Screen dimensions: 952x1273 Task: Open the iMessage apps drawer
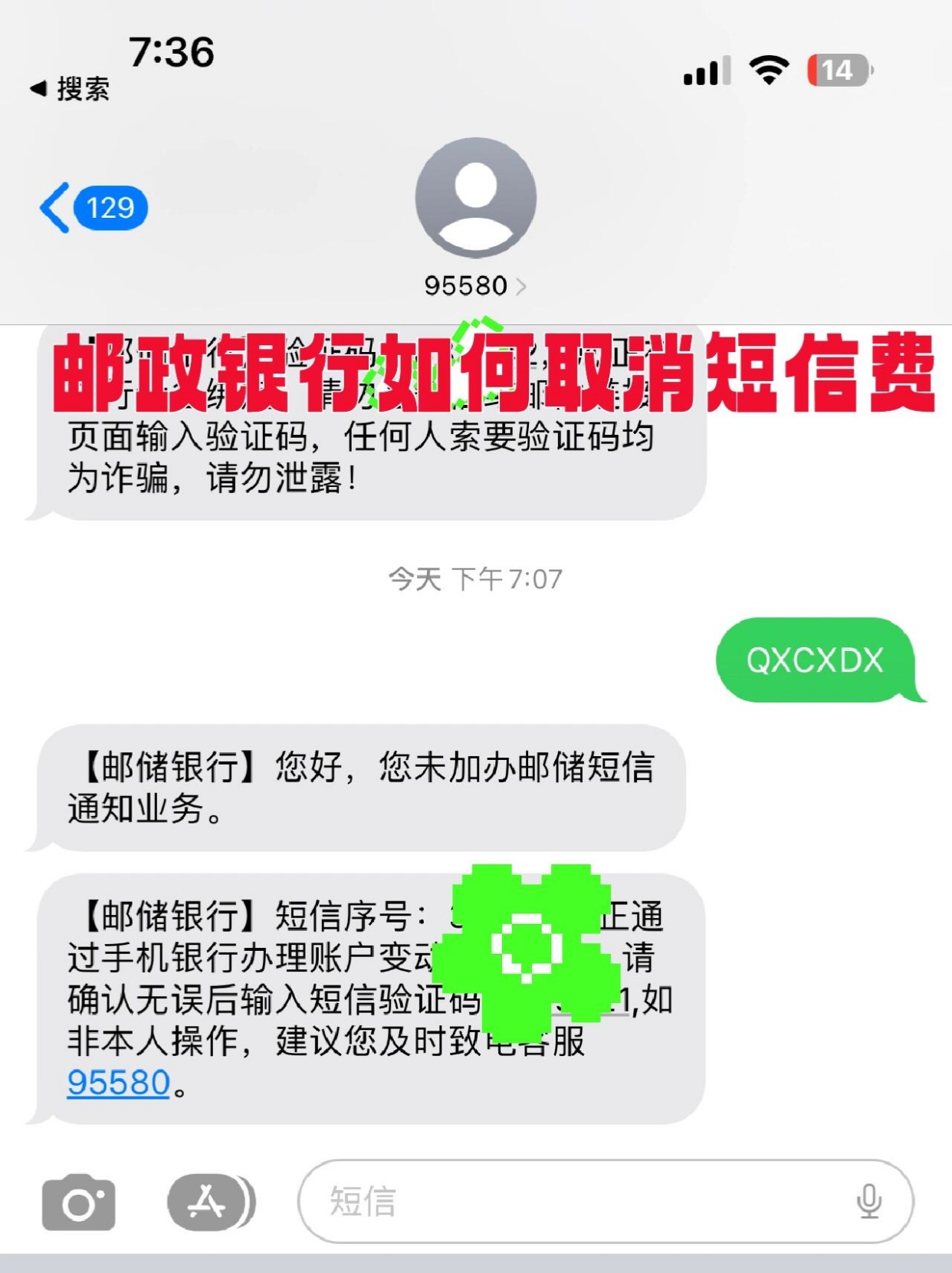pyautogui.click(x=208, y=1202)
